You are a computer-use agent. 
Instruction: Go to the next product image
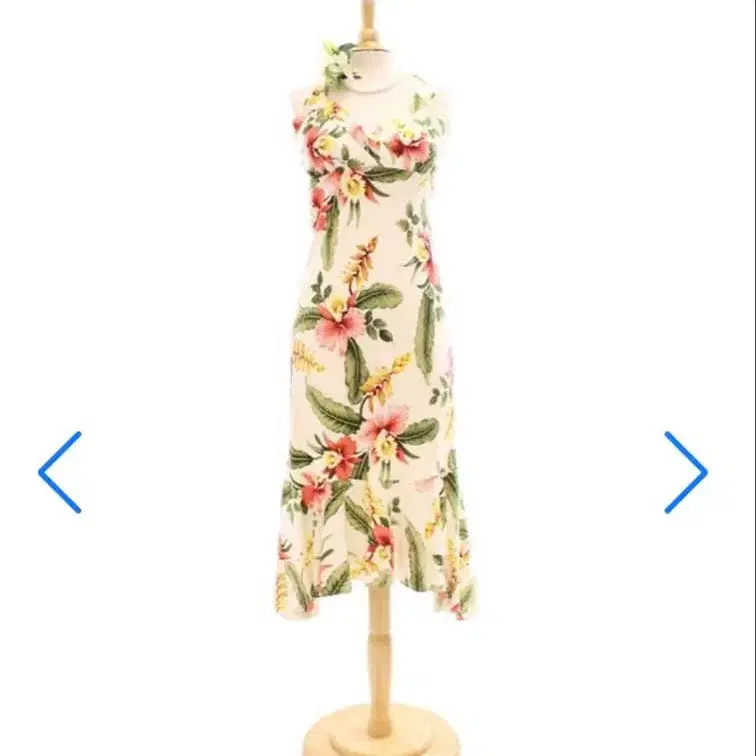[686, 472]
